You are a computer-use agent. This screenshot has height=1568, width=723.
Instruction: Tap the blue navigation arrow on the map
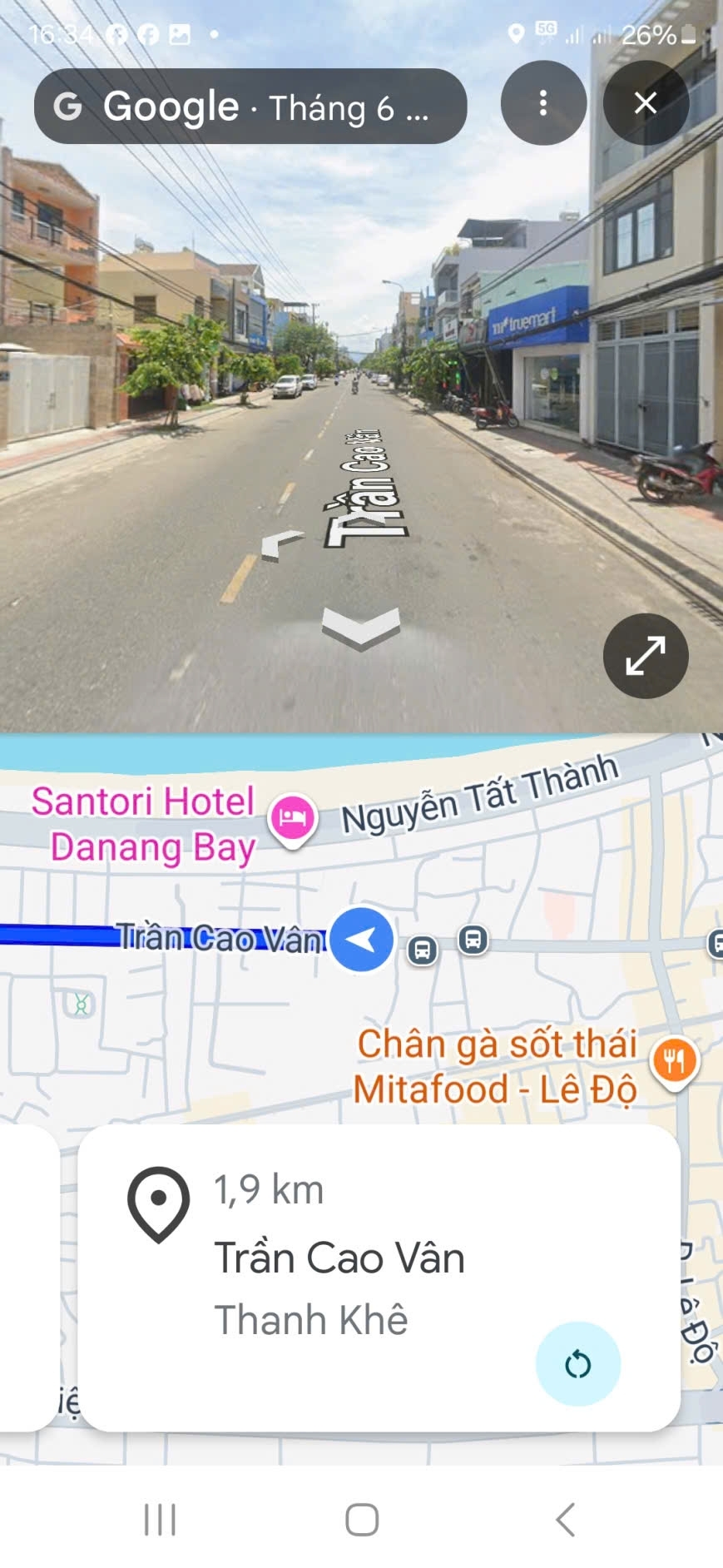(361, 940)
